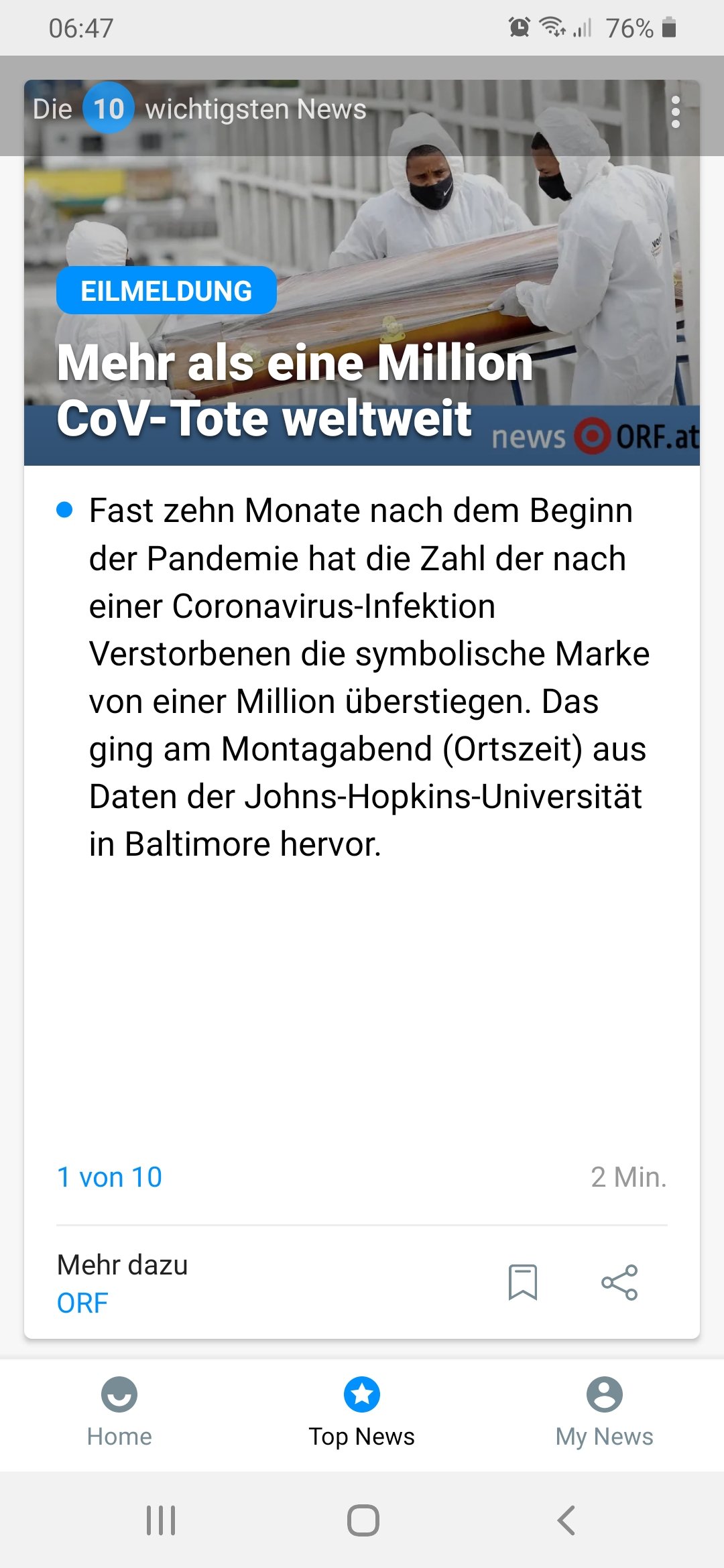This screenshot has width=724, height=1568.
Task: Go to the My News tab
Action: (604, 1413)
